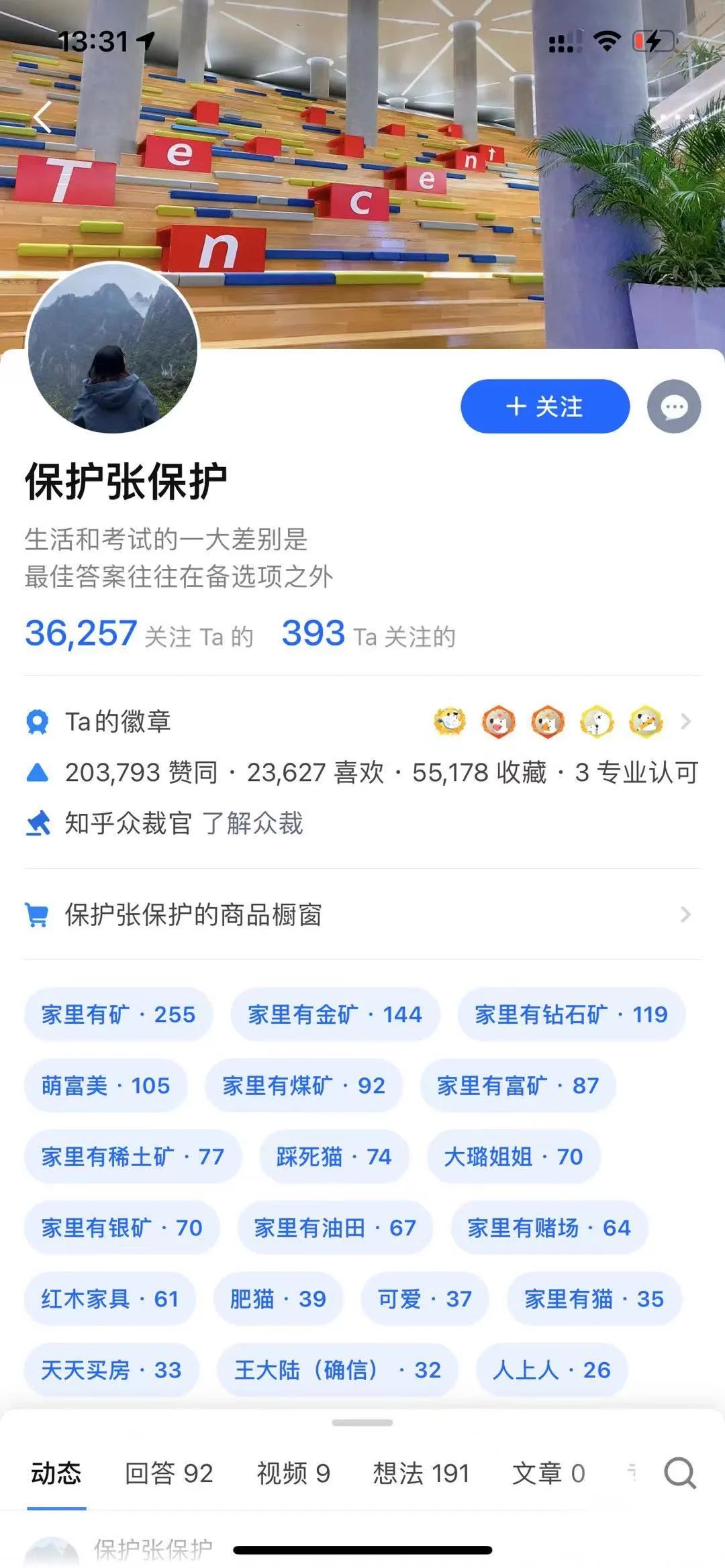Search this user's content with magnifier
725x1568 pixels.
point(679,1473)
